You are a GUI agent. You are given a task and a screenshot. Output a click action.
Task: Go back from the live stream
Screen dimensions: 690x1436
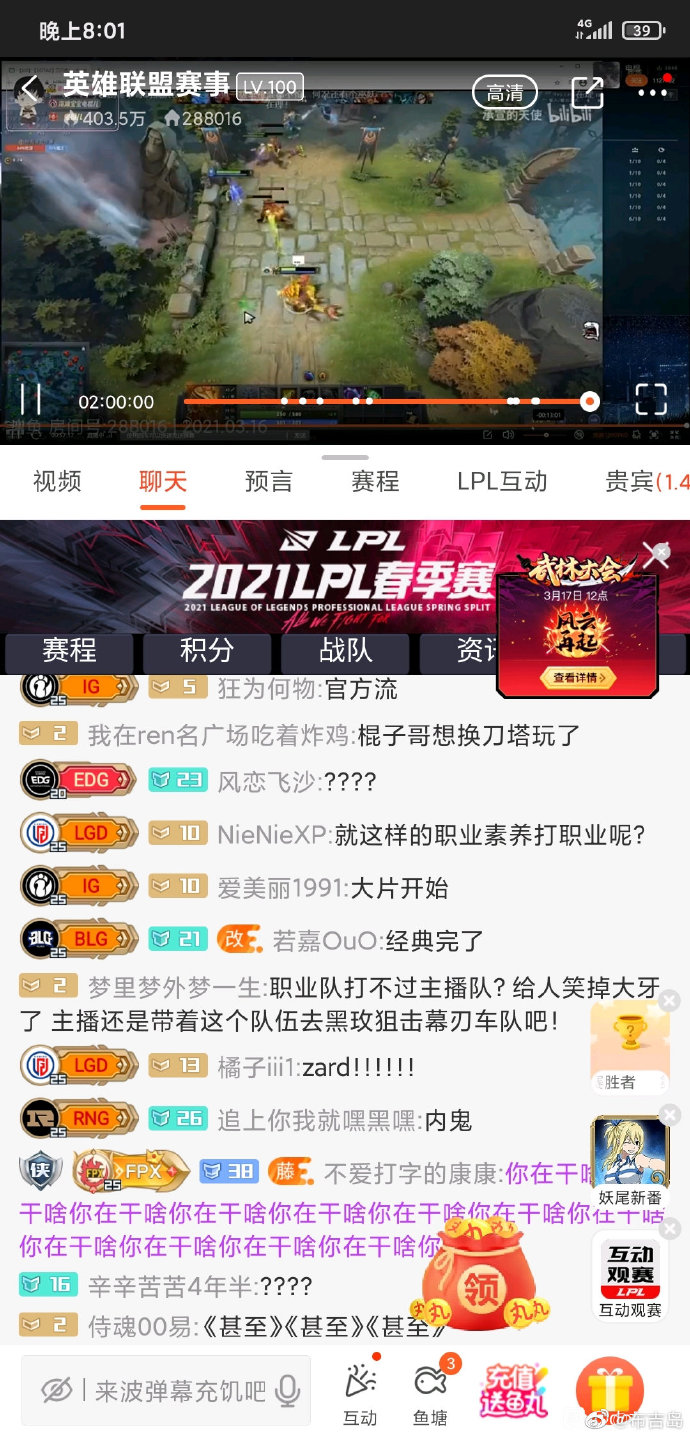click(28, 91)
